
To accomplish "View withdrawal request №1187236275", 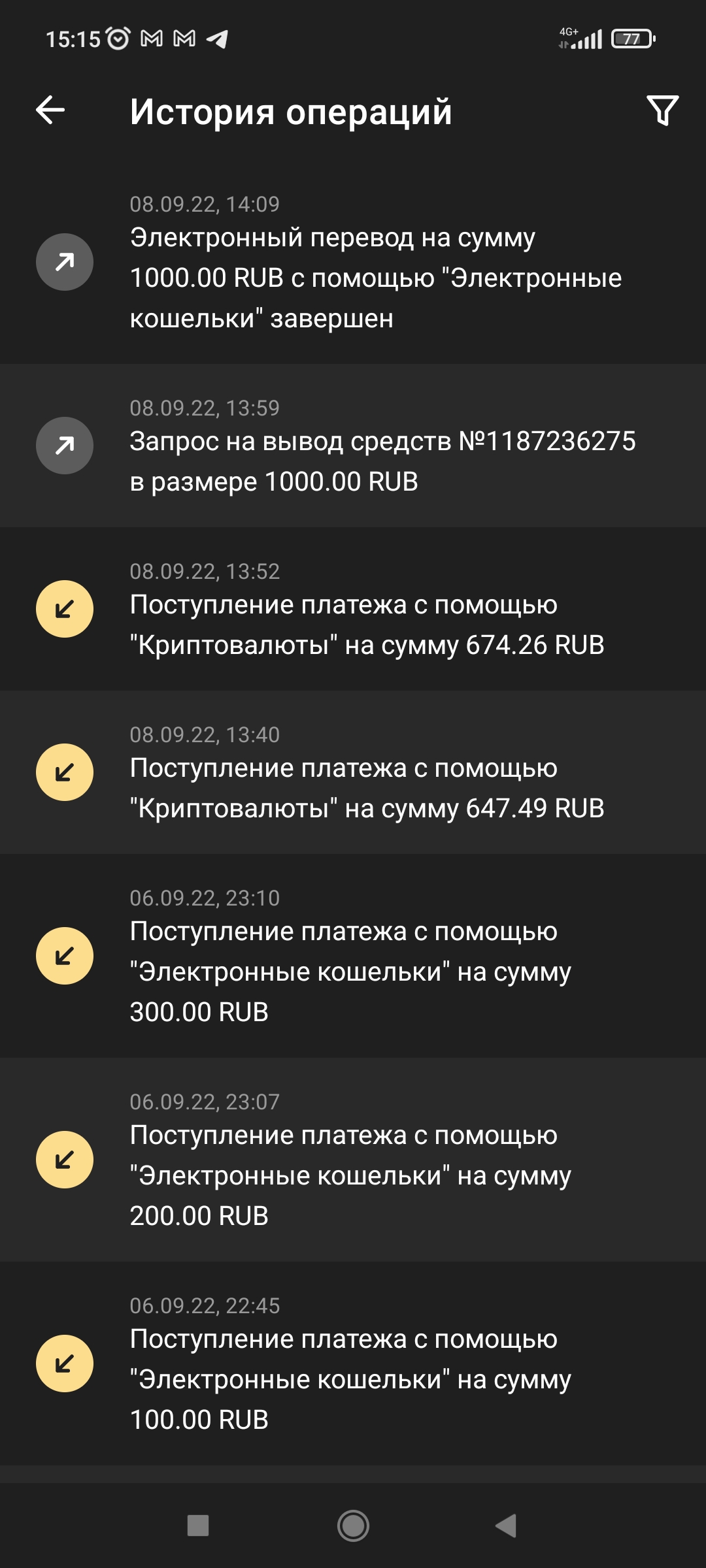I will tap(353, 446).
